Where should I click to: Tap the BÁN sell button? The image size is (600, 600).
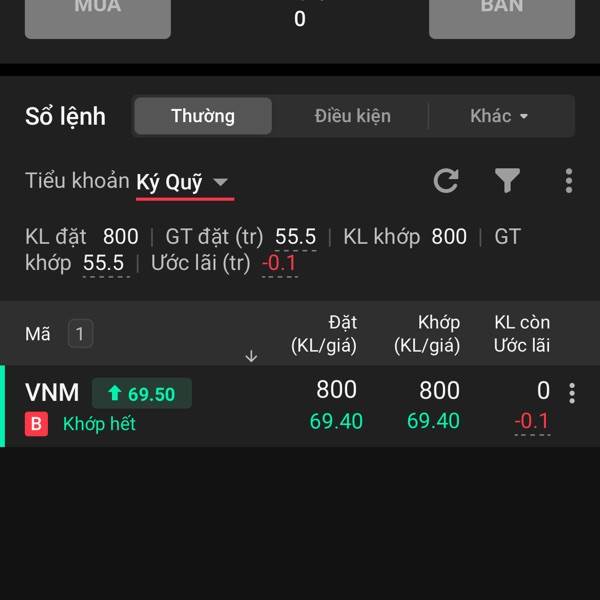coord(501,15)
